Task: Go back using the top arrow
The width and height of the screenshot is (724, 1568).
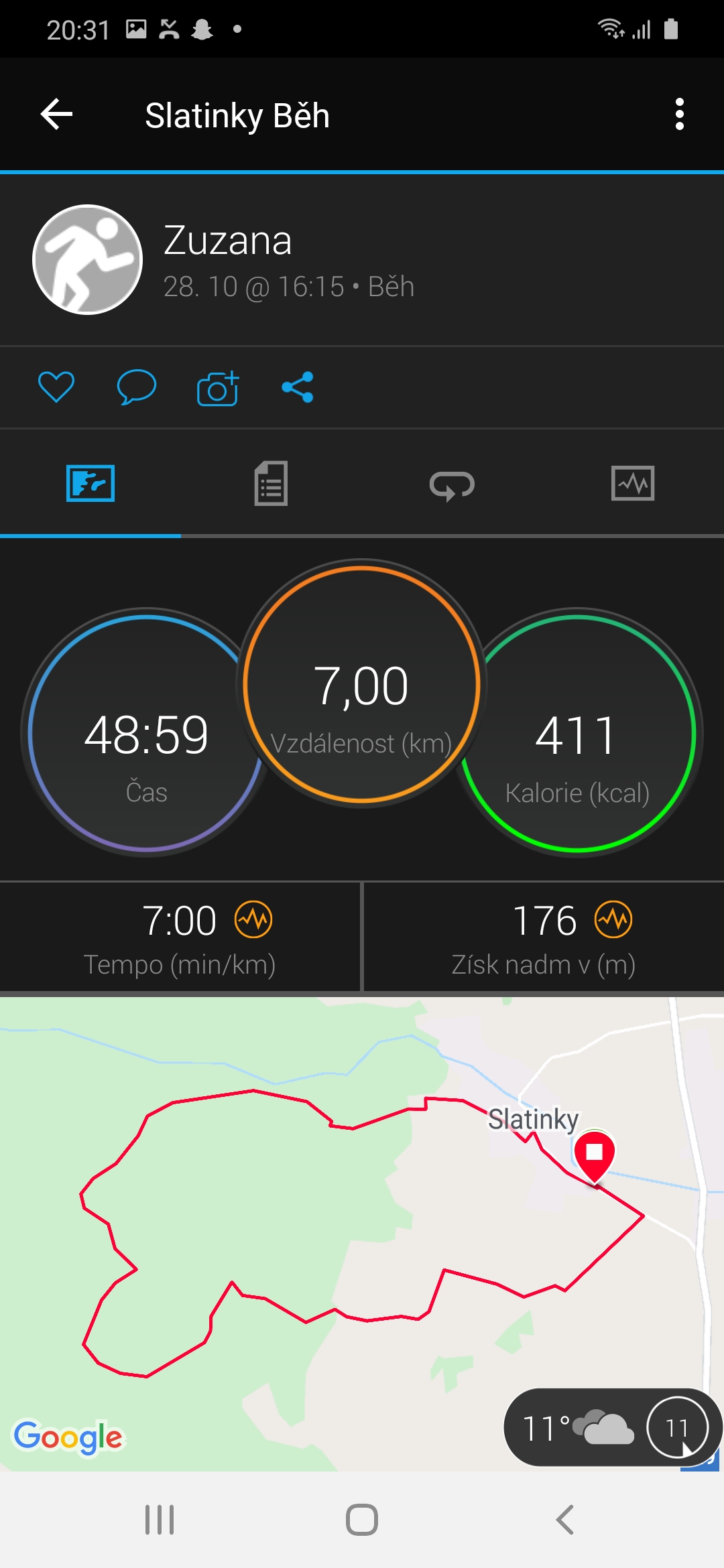Action: (x=57, y=115)
